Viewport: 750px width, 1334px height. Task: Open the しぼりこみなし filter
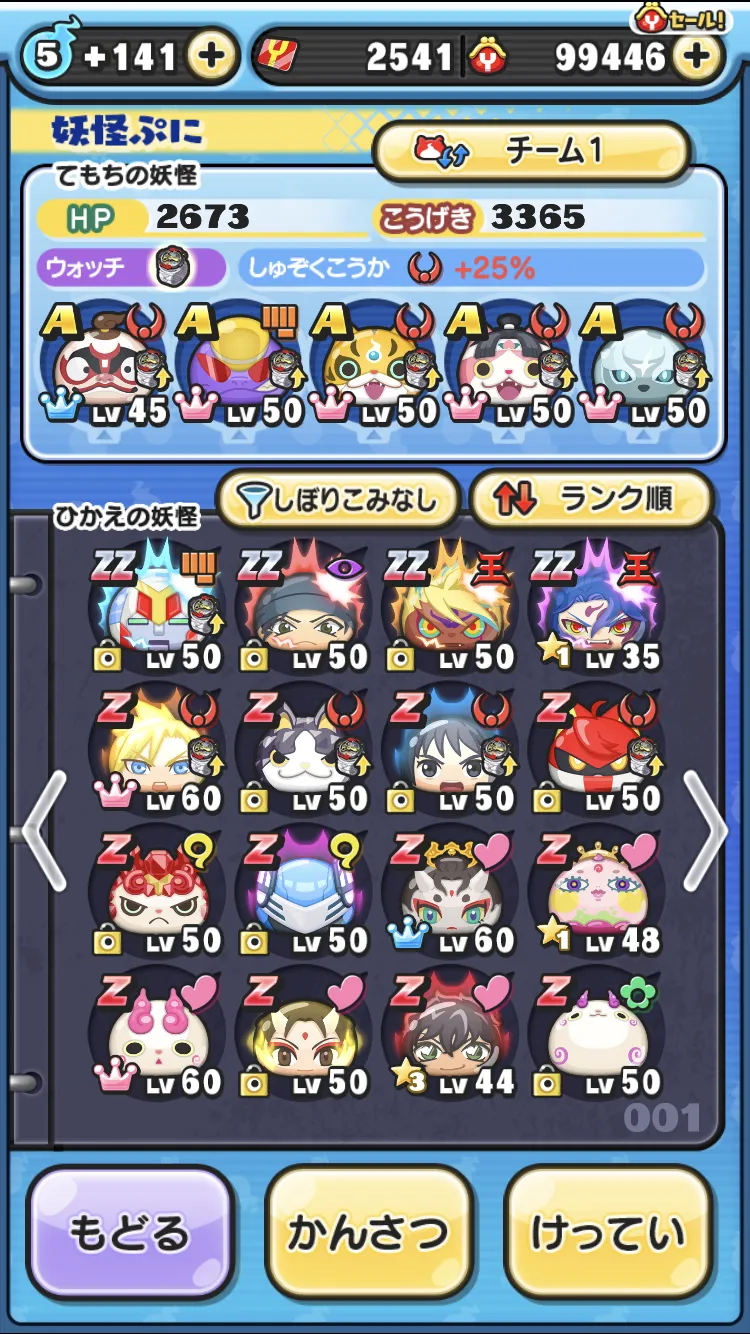coord(337,499)
